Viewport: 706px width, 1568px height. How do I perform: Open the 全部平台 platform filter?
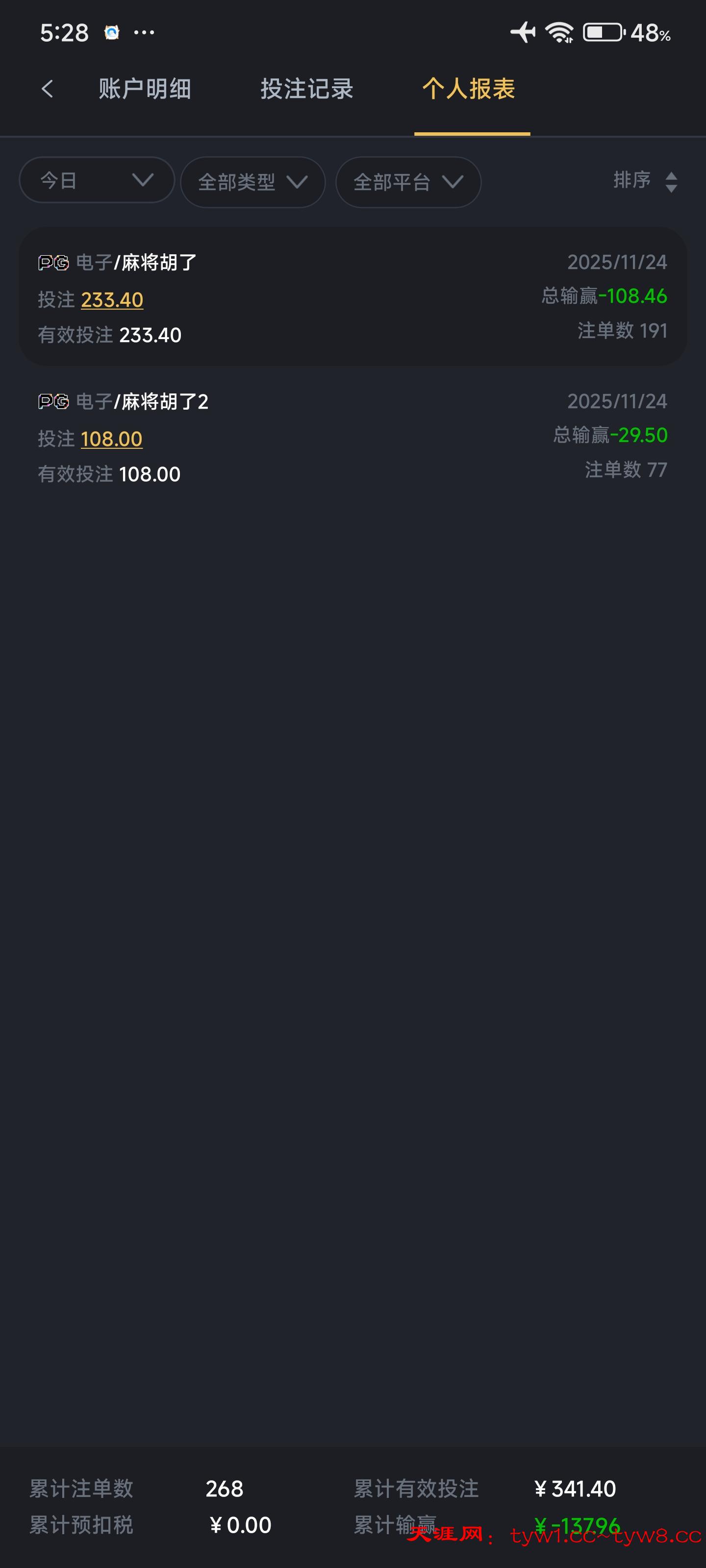(408, 182)
